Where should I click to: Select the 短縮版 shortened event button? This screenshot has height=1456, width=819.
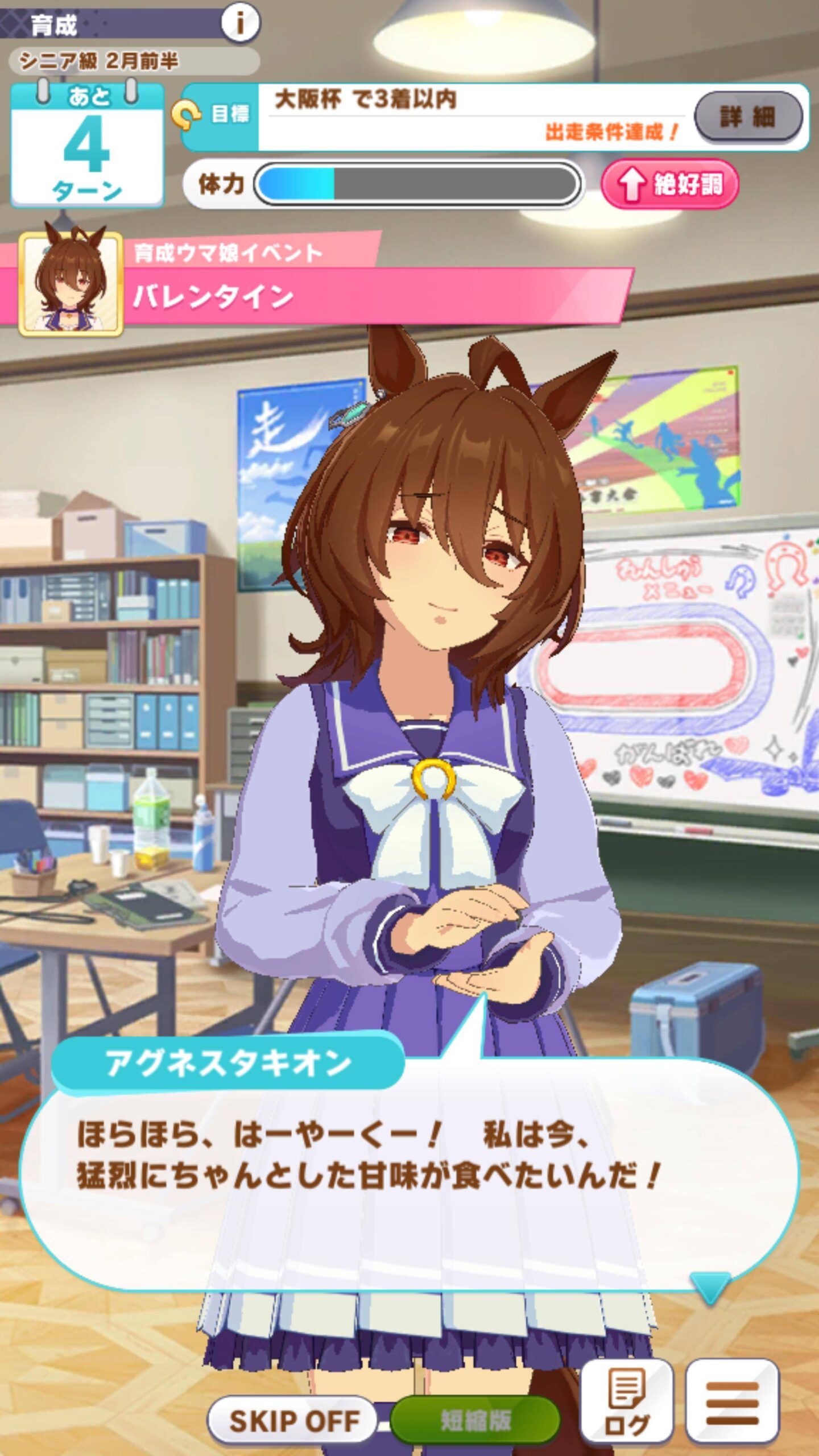pos(475,1420)
